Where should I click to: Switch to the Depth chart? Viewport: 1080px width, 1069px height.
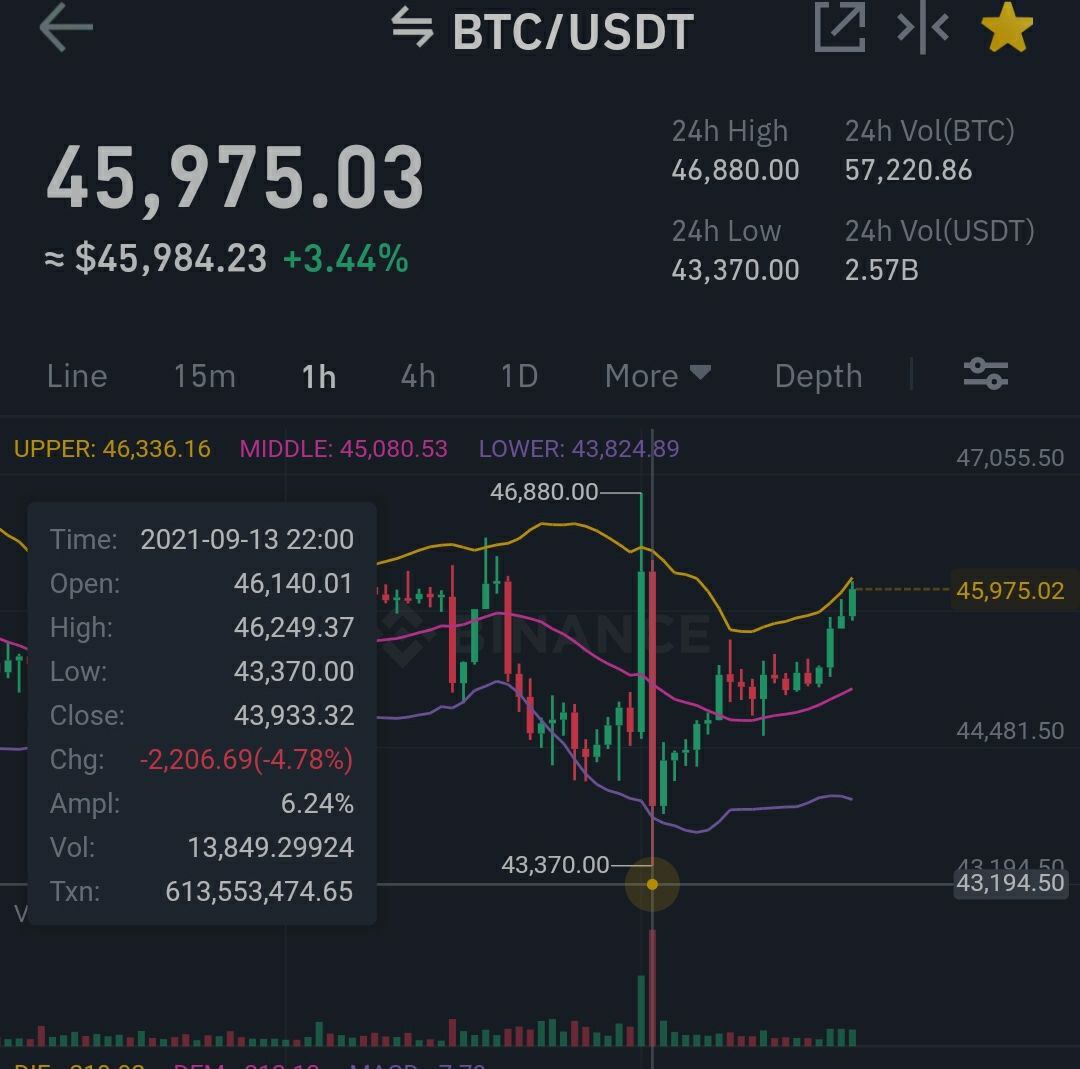pyautogui.click(x=818, y=376)
